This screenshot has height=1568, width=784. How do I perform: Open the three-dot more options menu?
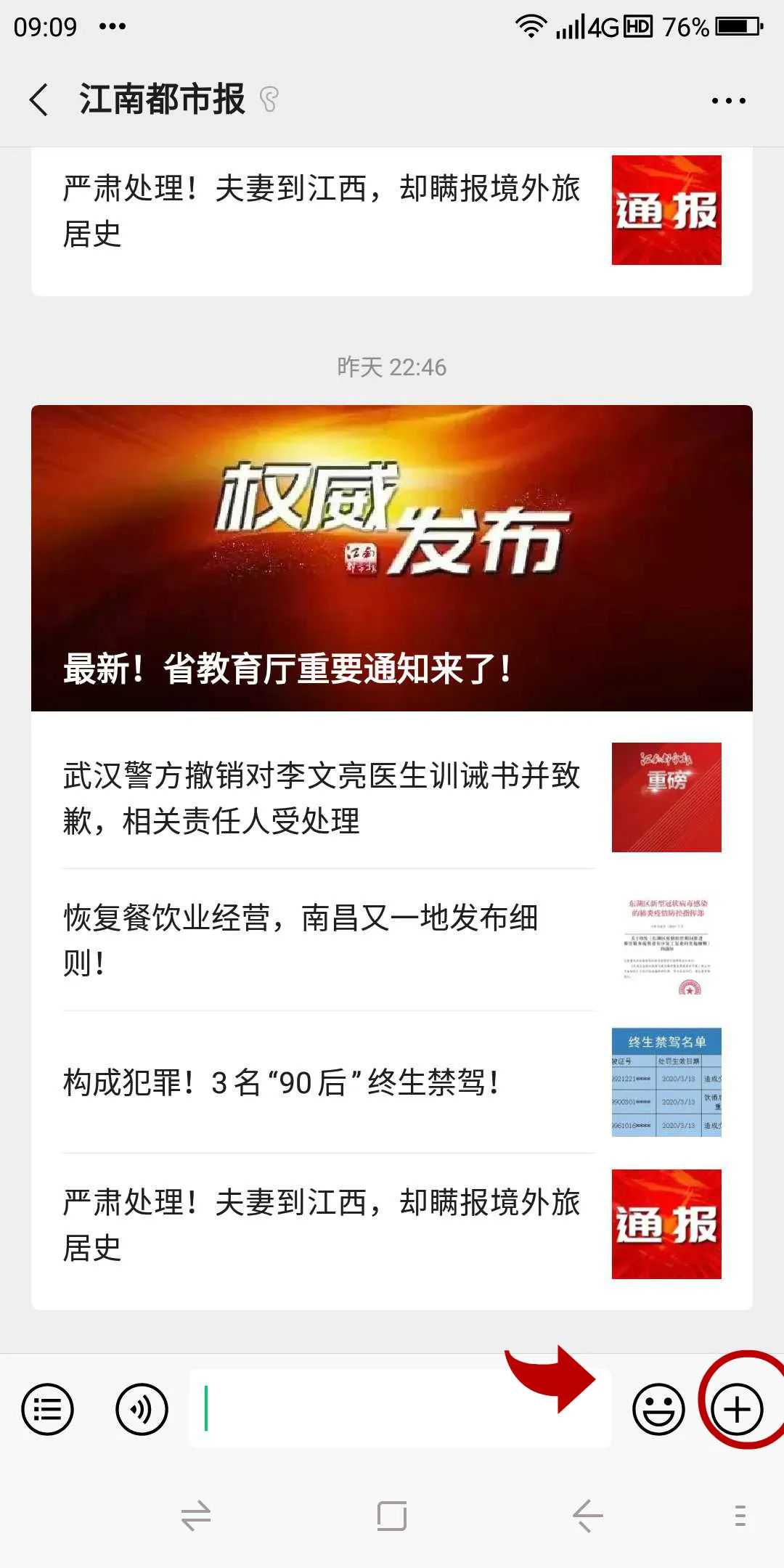pyautogui.click(x=728, y=101)
